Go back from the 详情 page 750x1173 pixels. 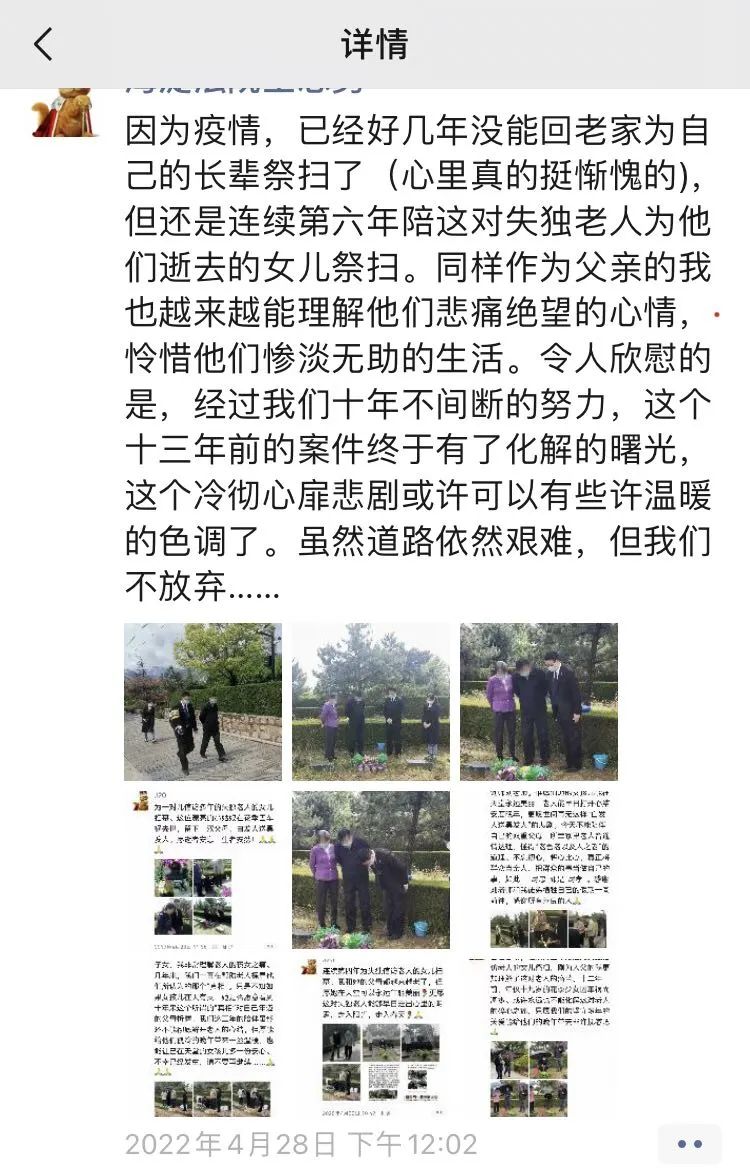[x=43, y=45]
